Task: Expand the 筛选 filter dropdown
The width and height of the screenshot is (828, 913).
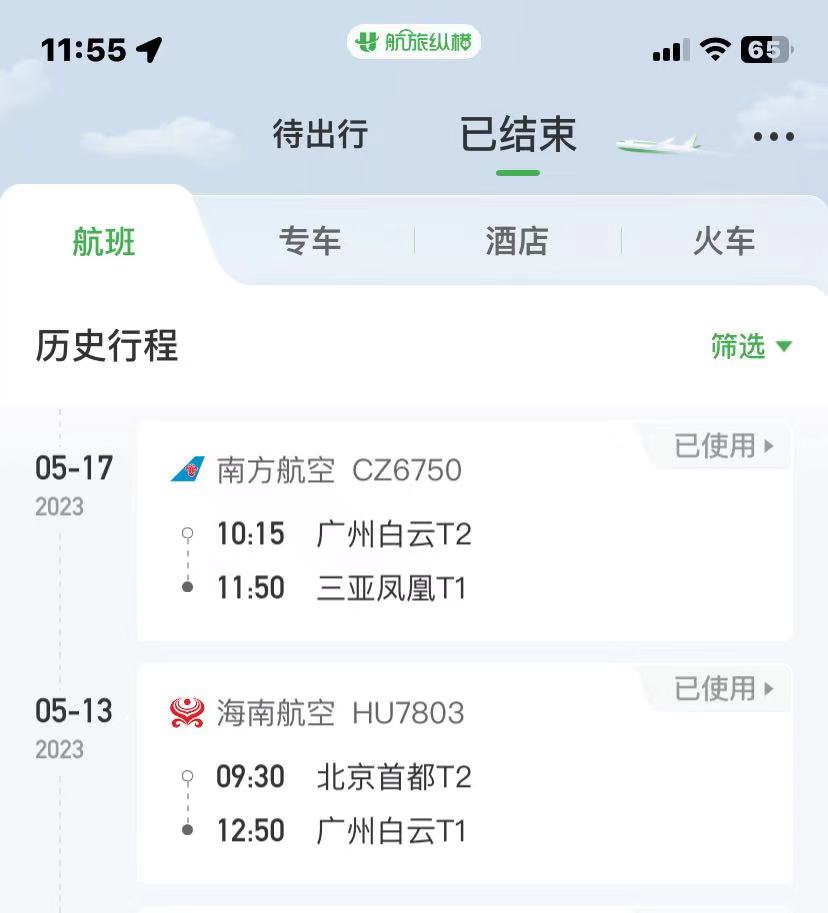Action: point(751,347)
